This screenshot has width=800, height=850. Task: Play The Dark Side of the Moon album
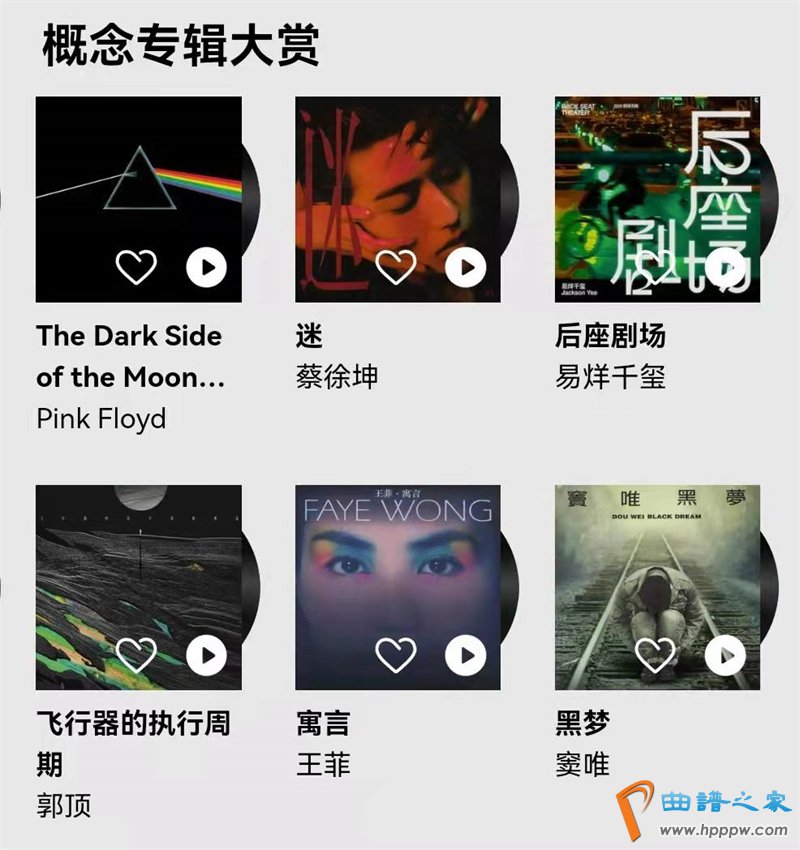click(x=207, y=267)
